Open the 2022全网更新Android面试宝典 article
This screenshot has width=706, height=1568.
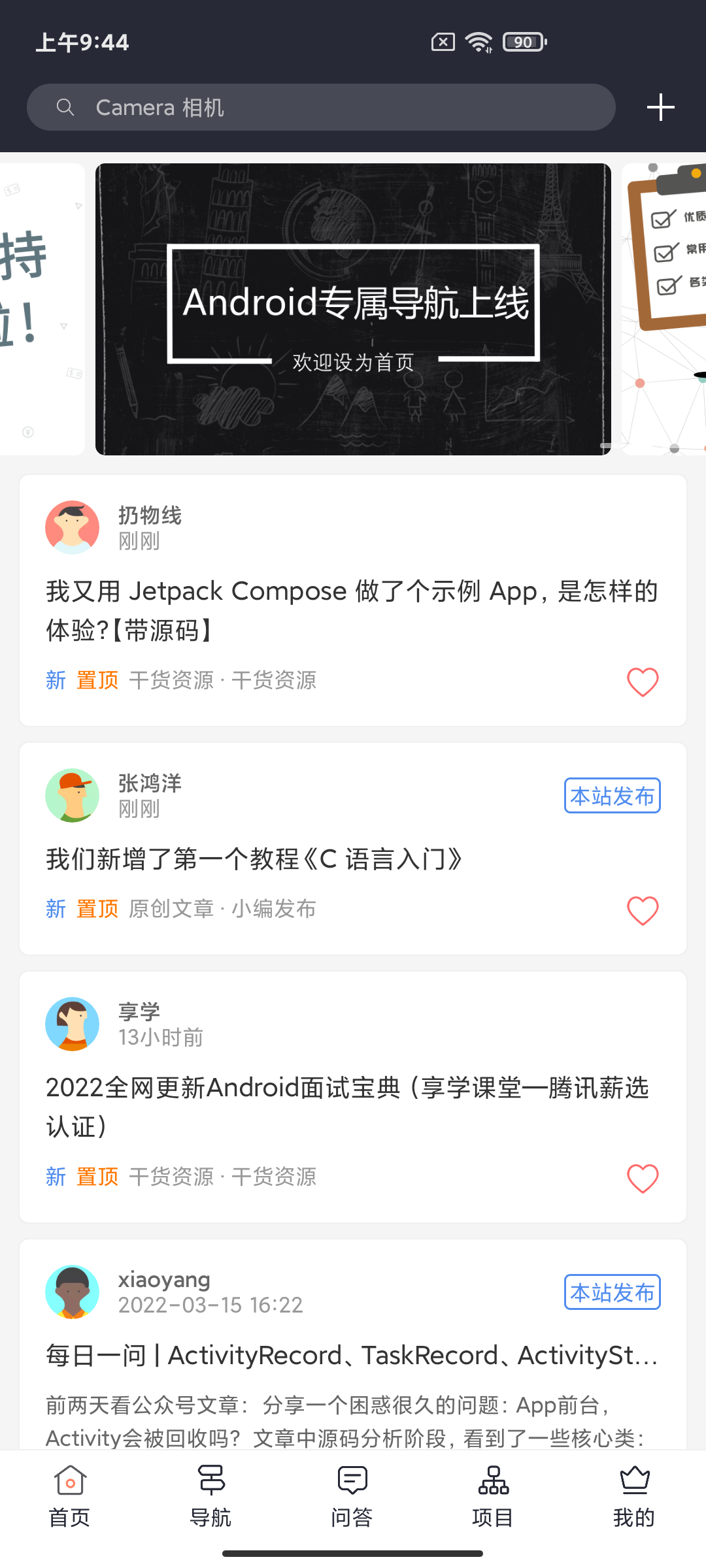pos(346,1107)
